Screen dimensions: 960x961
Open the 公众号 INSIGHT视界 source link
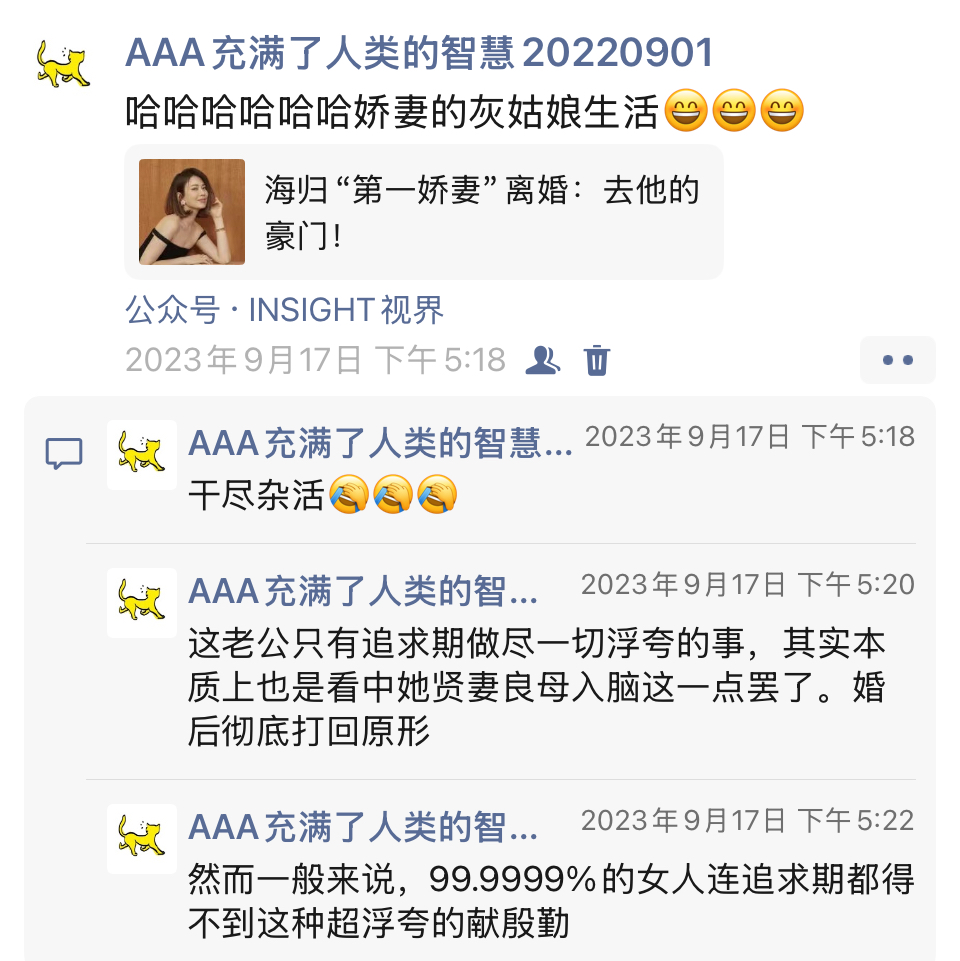(284, 310)
